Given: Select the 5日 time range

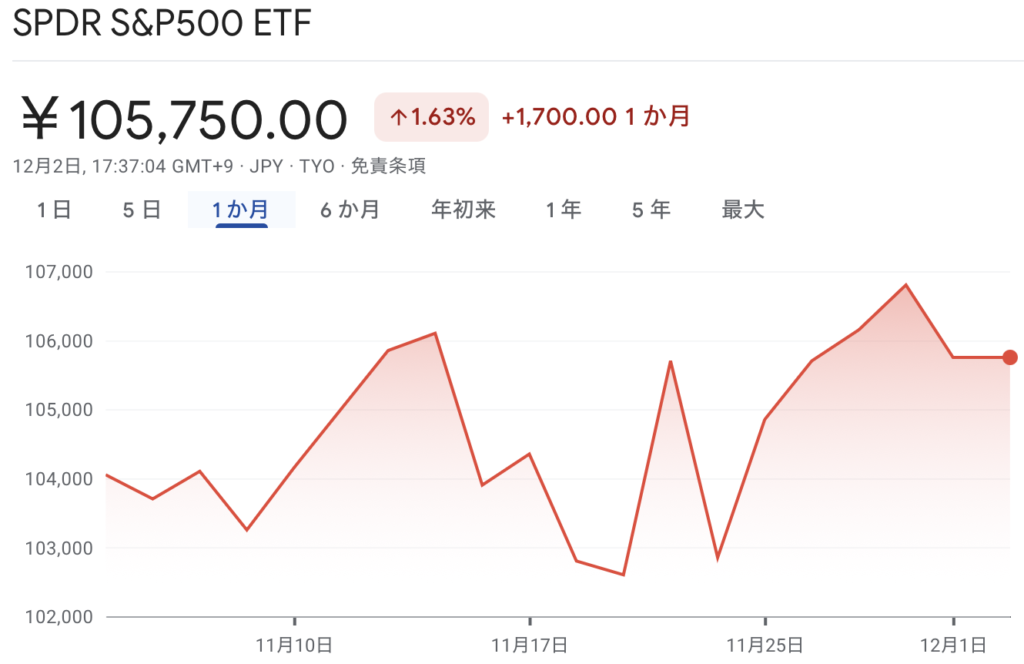Looking at the screenshot, I should 141,210.
